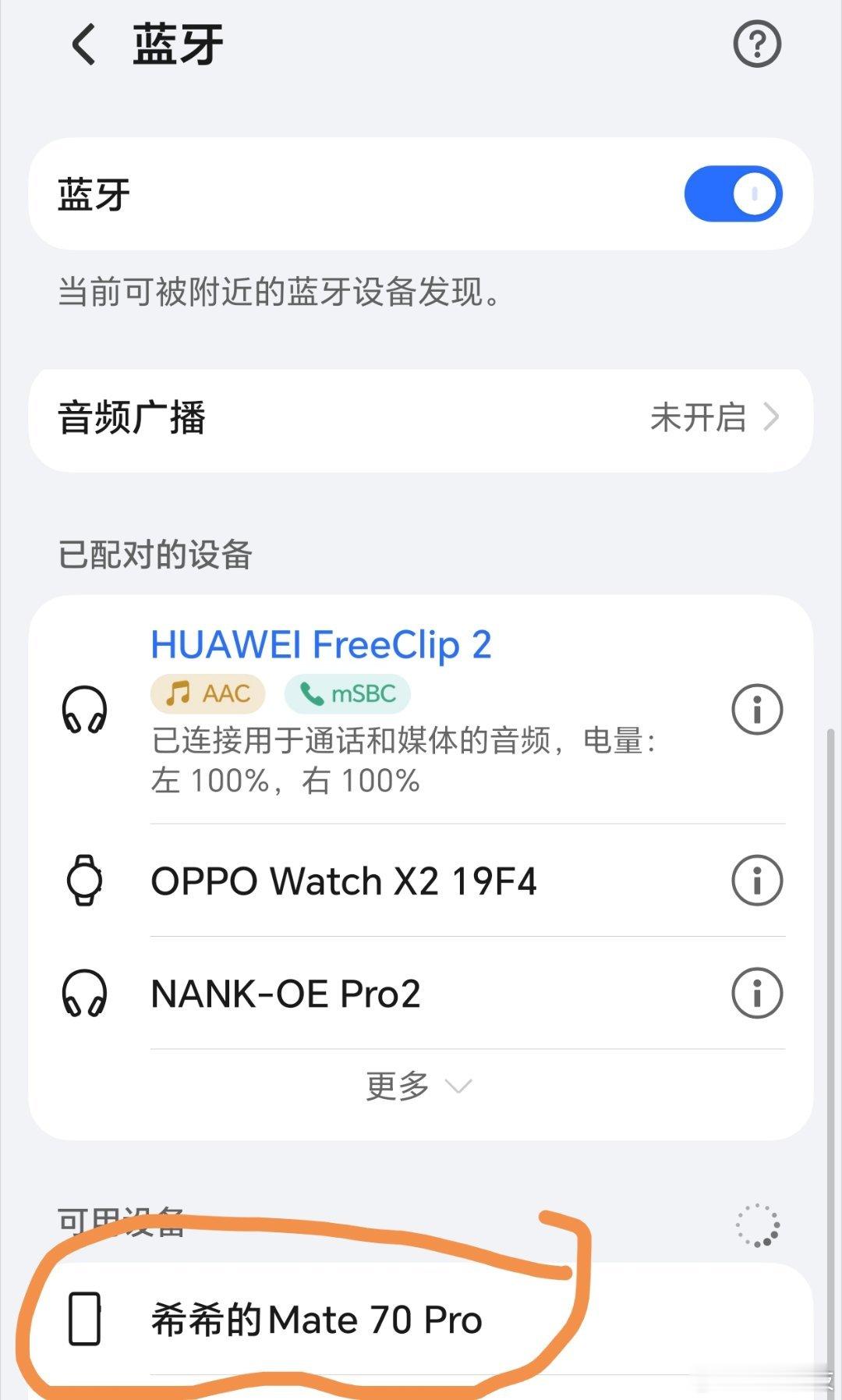Turn off the 蓝牙 switch

[733, 193]
